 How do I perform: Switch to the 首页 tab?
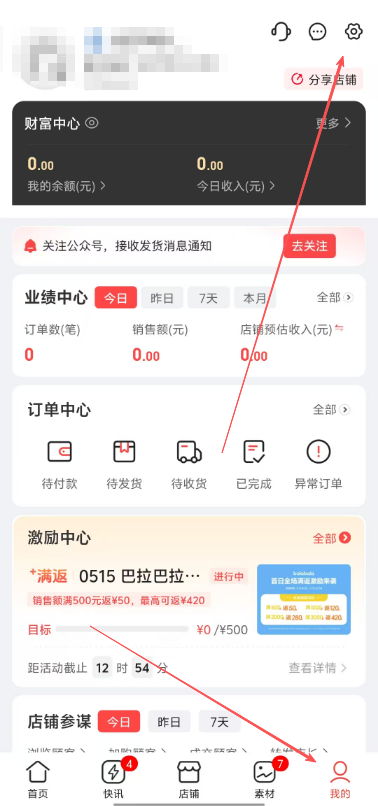38,779
